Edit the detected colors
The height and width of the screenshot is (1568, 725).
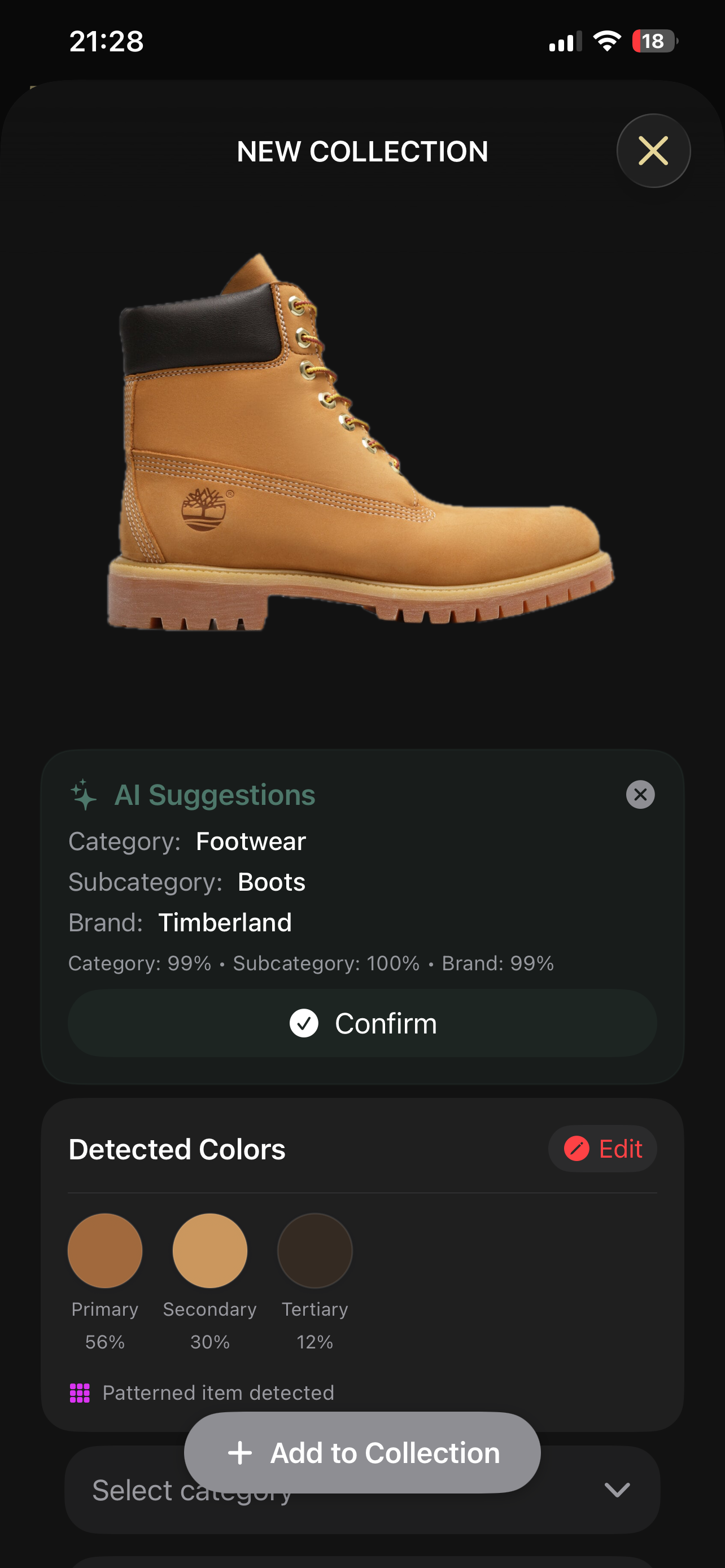[602, 1149]
